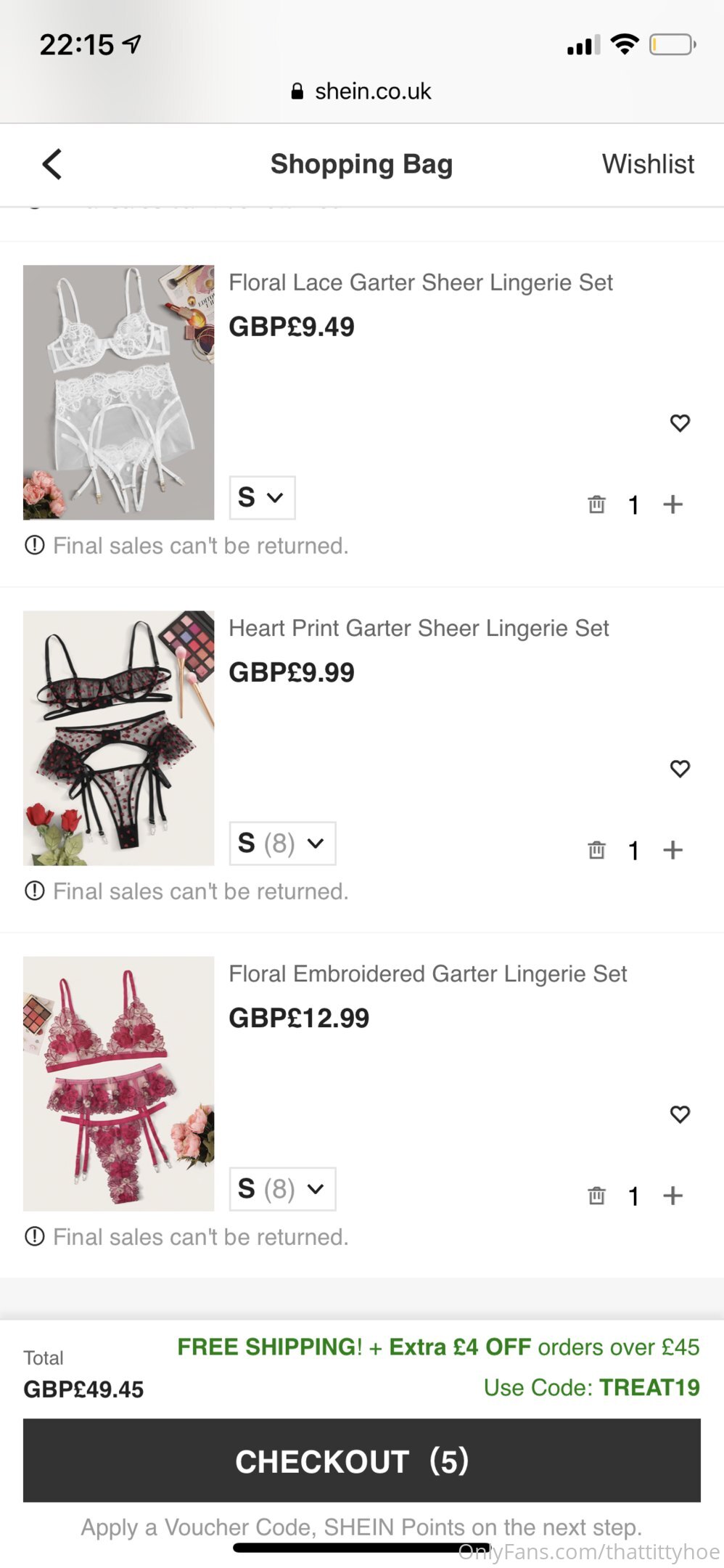Open Heart Print Garter Sheer Lingerie Set image

(118, 738)
